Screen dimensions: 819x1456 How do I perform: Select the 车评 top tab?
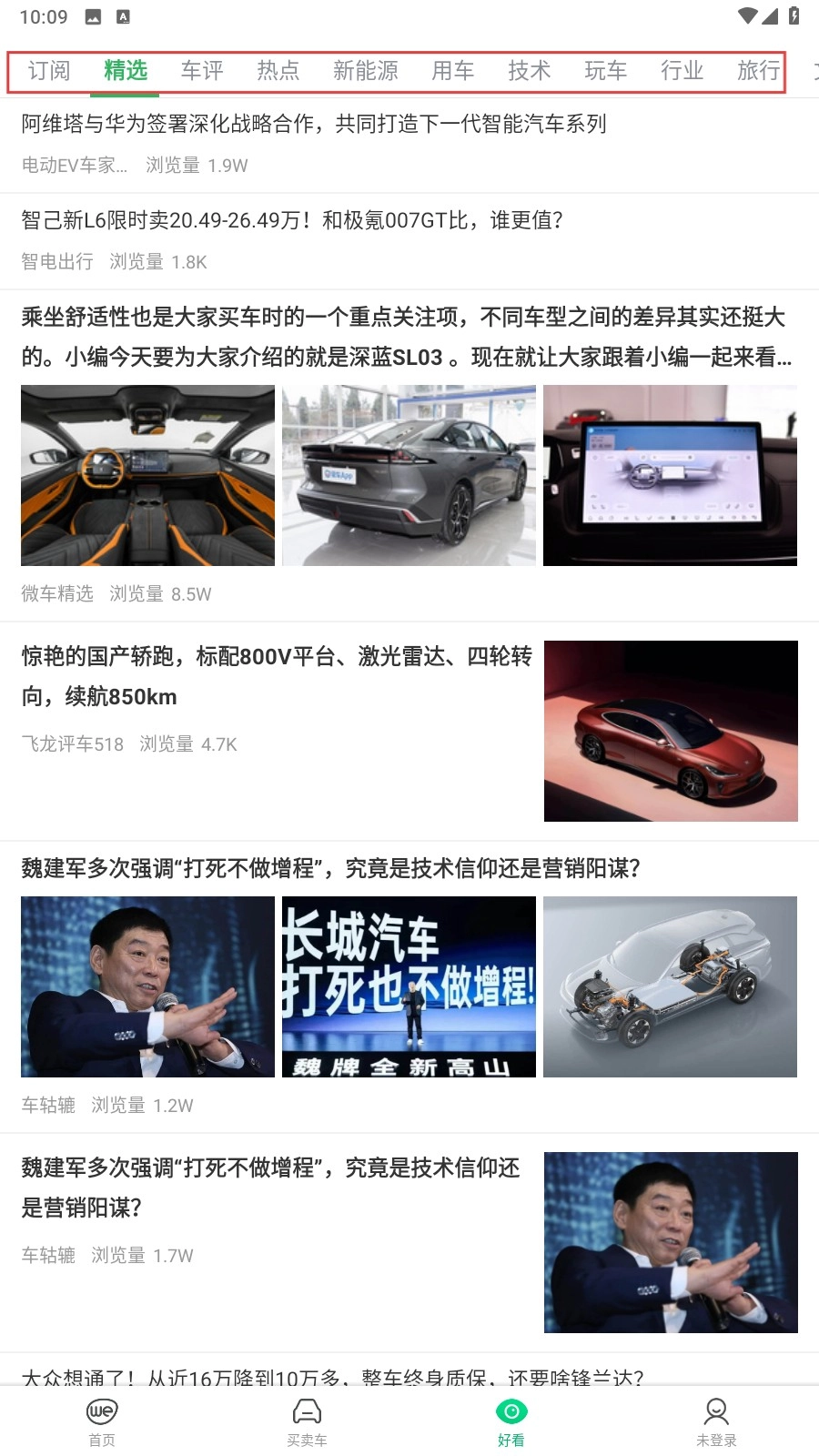coord(202,71)
